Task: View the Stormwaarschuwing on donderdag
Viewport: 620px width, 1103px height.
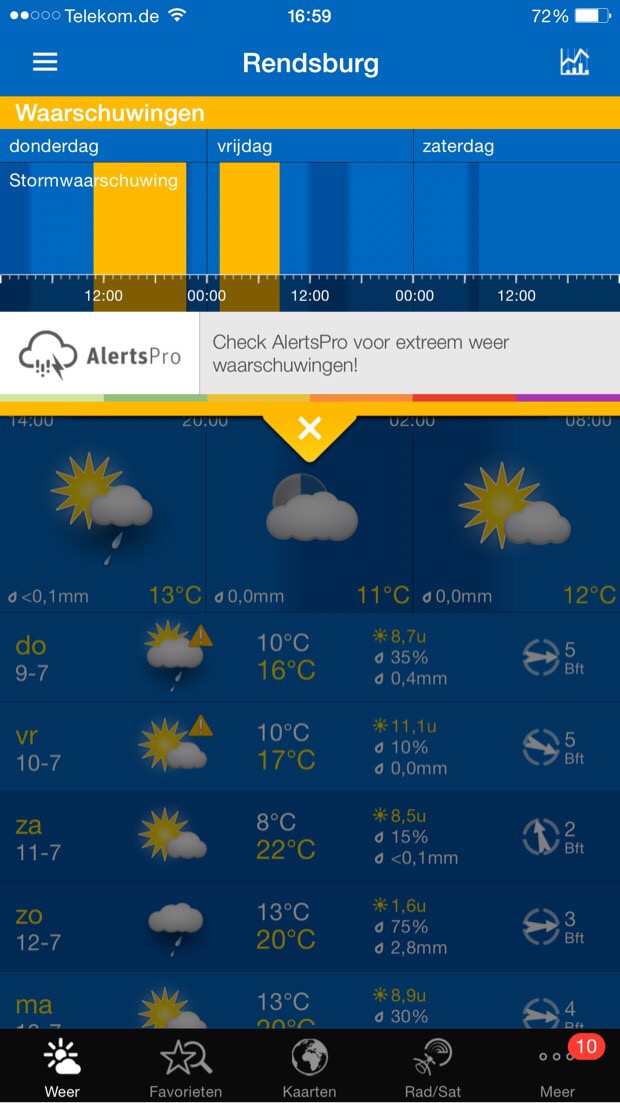Action: click(140, 220)
